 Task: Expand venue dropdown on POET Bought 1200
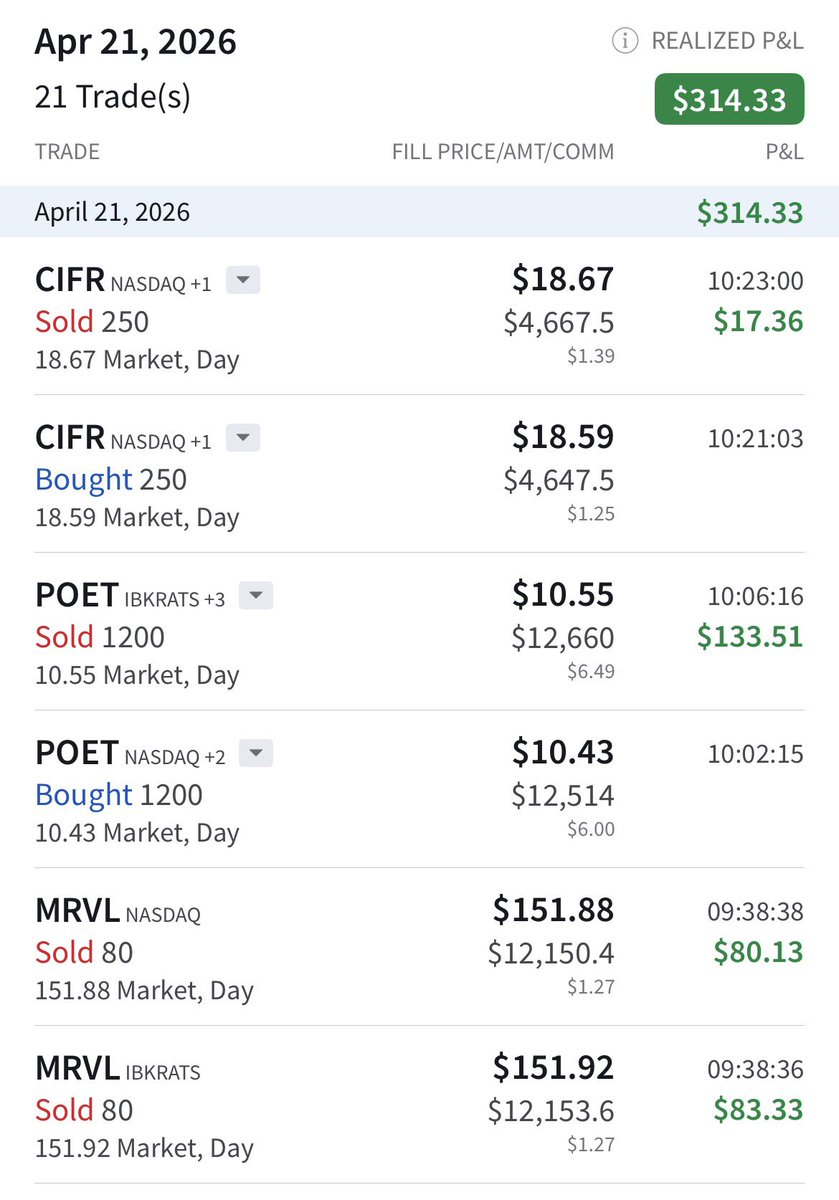[256, 753]
